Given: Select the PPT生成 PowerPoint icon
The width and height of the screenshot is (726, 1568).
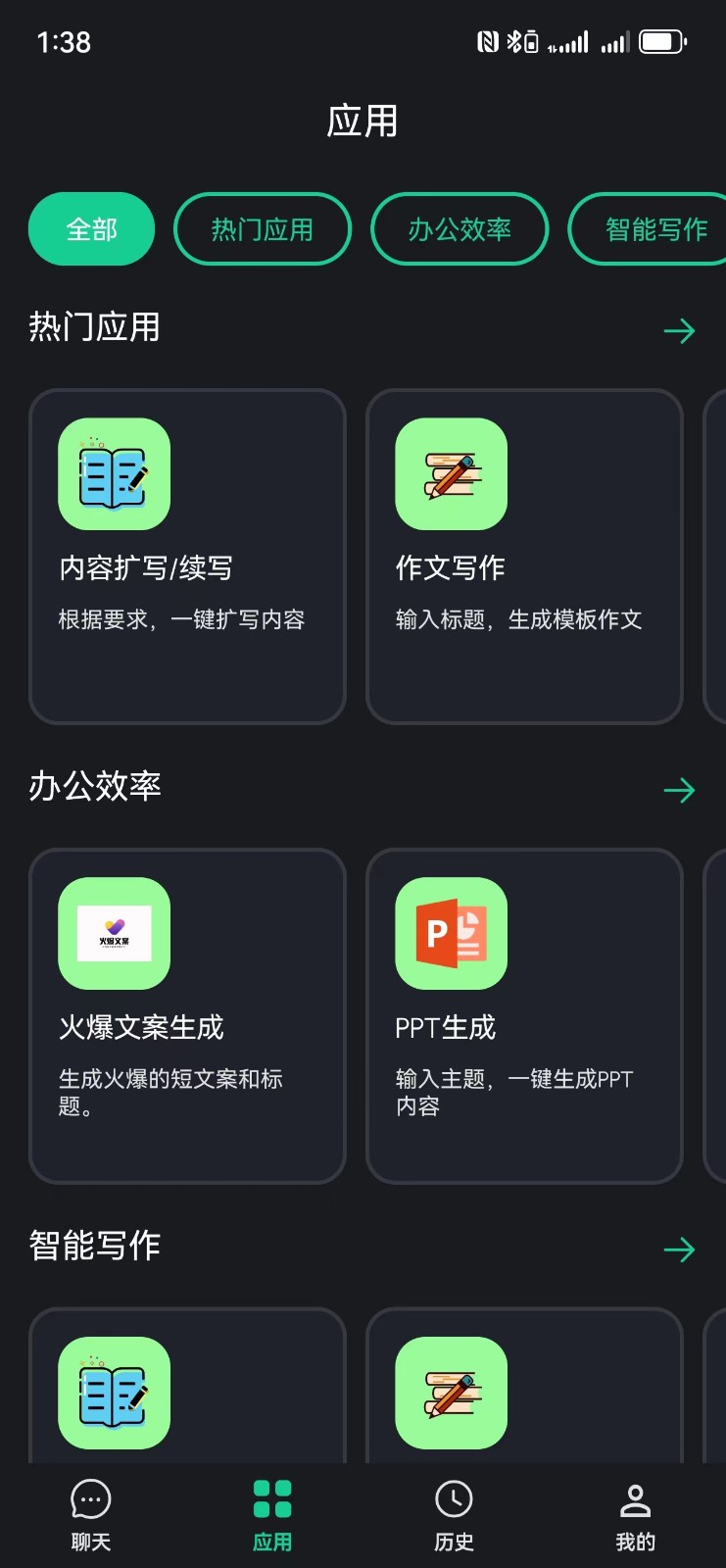Looking at the screenshot, I should (x=451, y=933).
